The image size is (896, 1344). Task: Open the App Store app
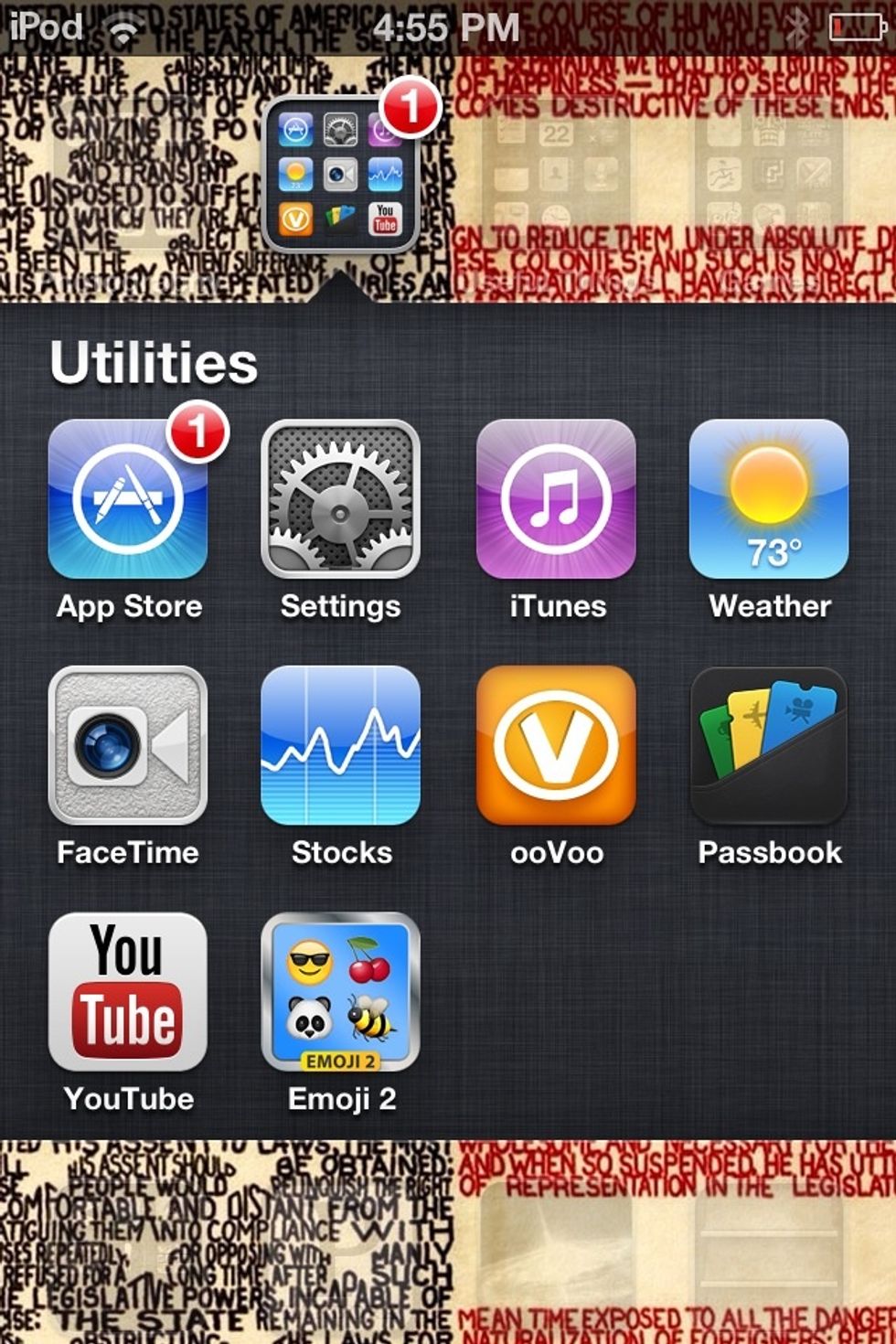128,499
